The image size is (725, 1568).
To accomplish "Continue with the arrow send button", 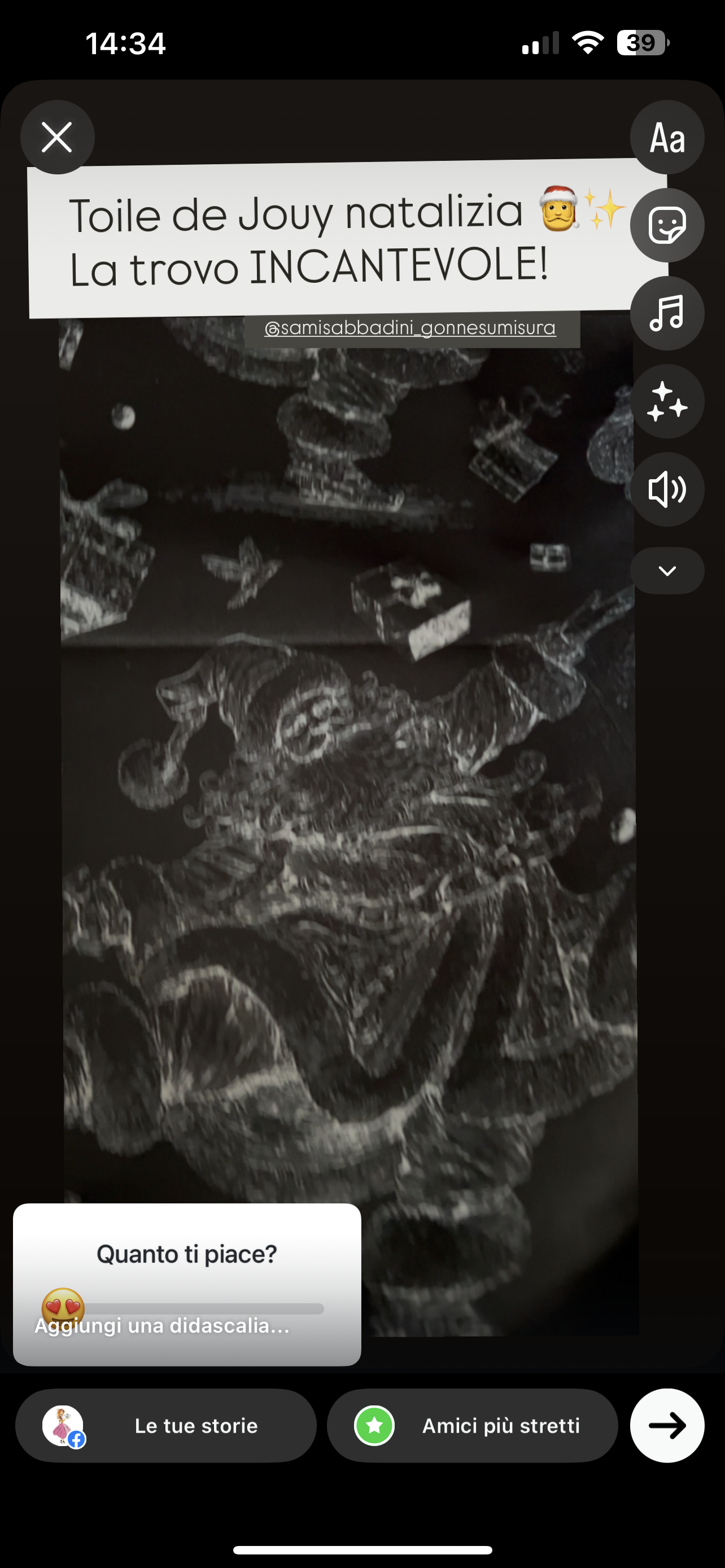I will pyautogui.click(x=667, y=1426).
